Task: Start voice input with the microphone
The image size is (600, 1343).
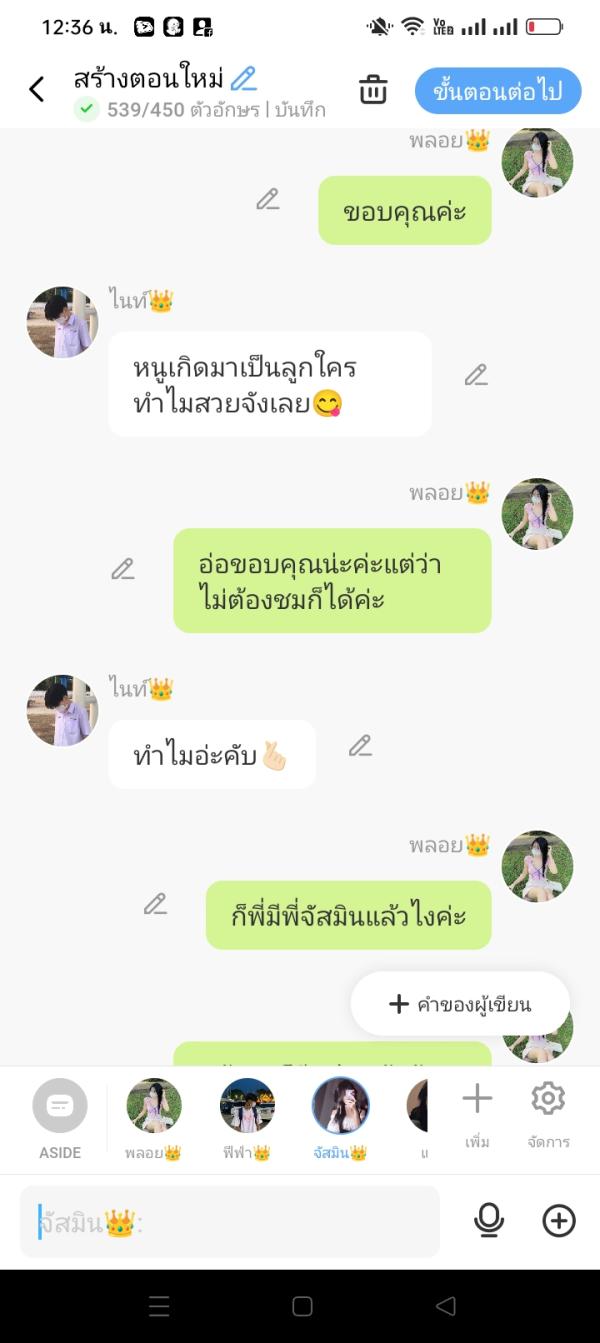Action: tap(489, 1220)
